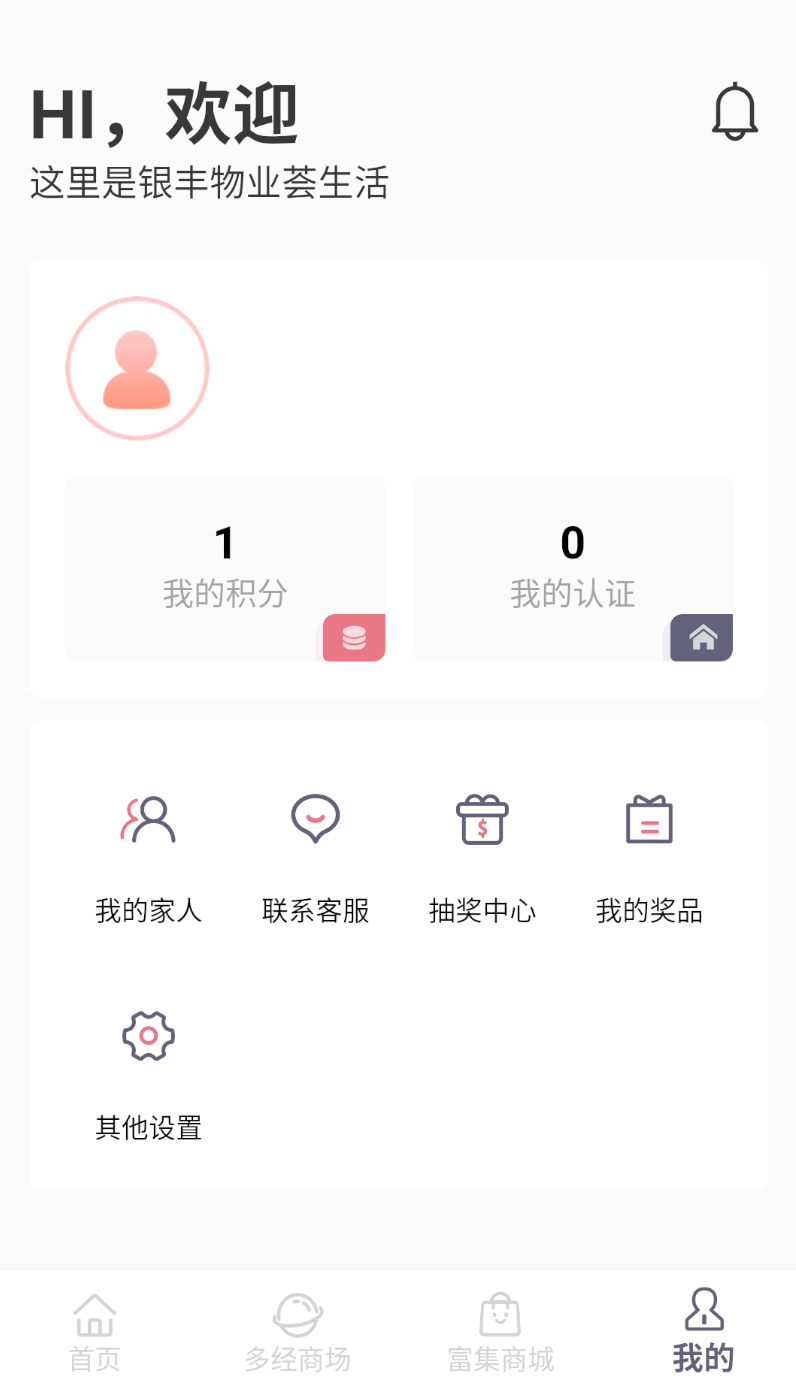Switch to the 富集商城 tab
The width and height of the screenshot is (796, 1383).
[x=499, y=1328]
